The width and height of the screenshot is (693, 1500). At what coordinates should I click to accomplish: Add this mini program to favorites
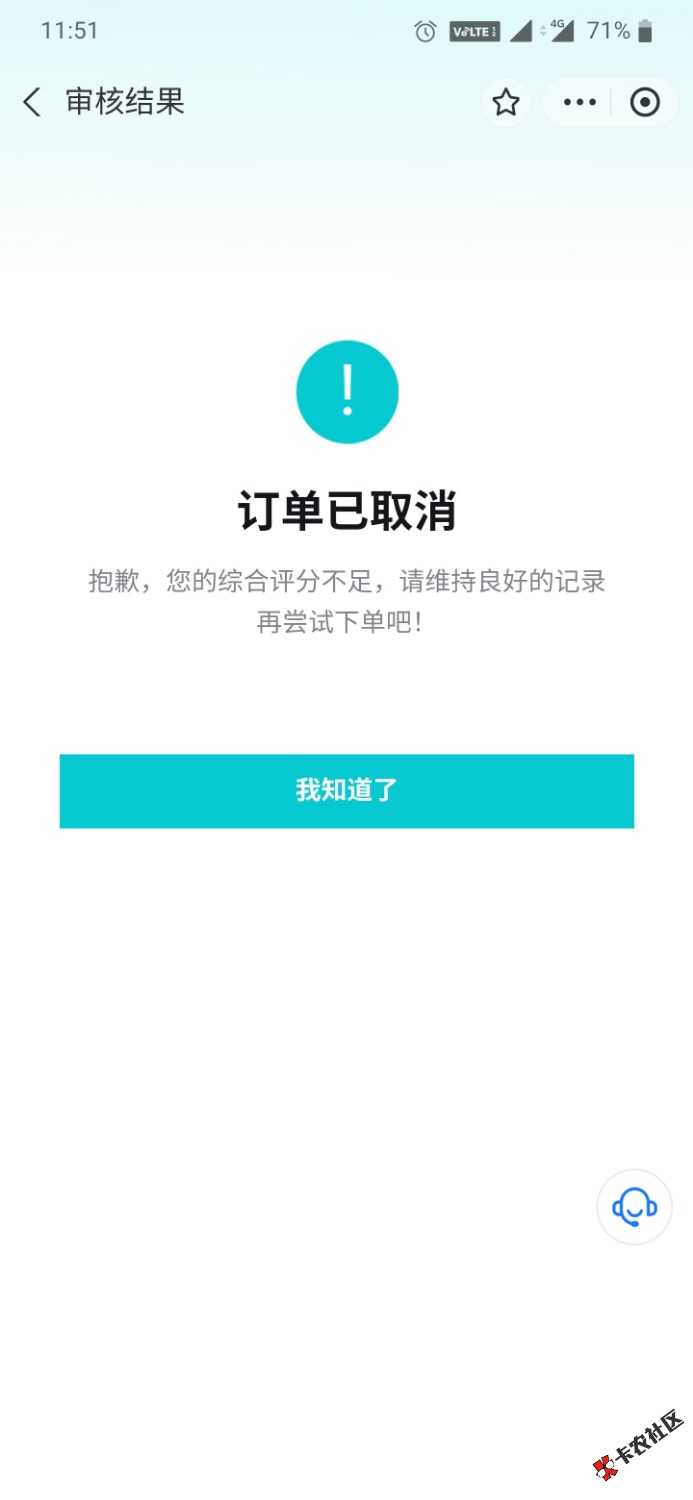[506, 102]
